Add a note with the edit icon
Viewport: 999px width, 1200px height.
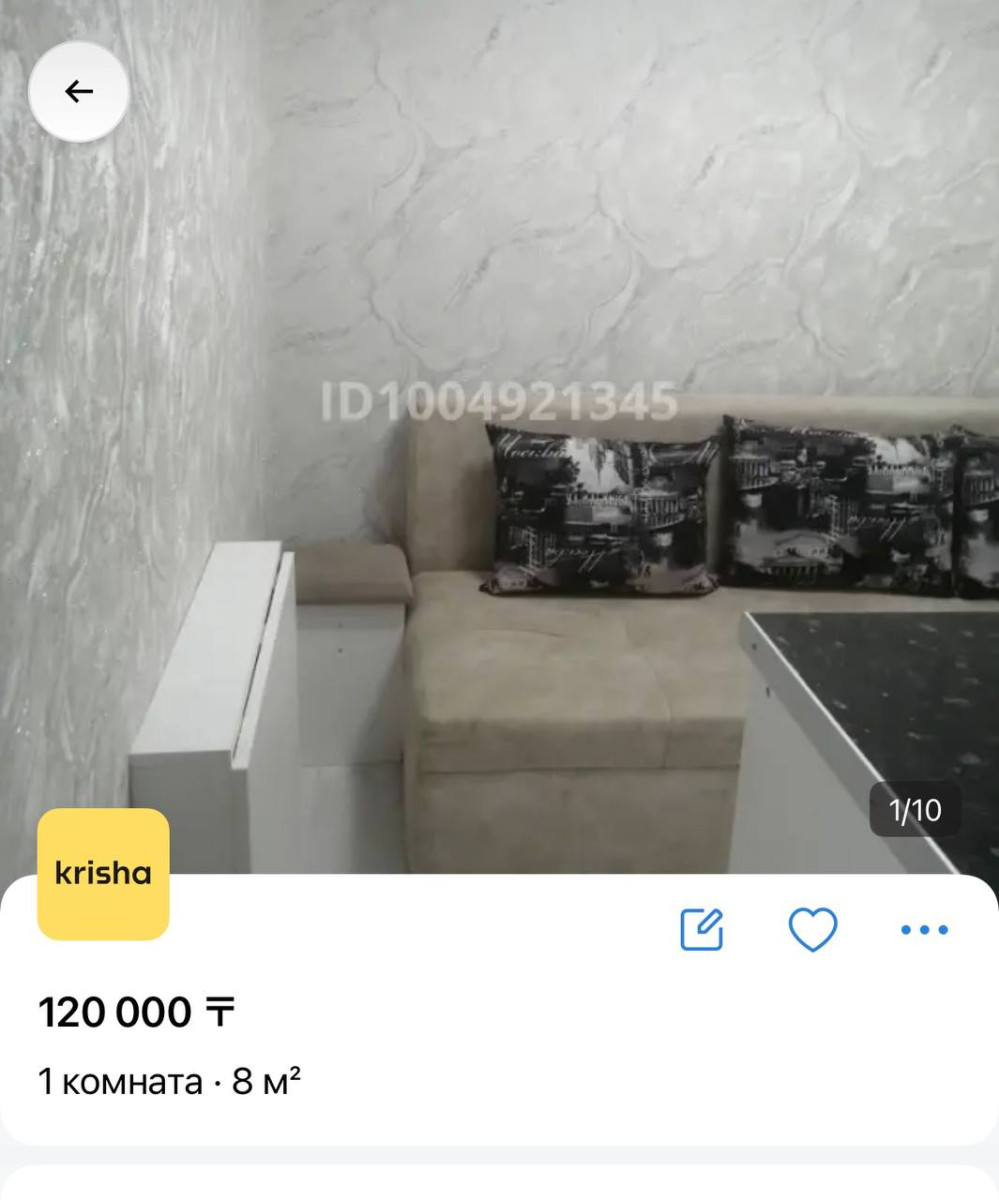point(702,930)
